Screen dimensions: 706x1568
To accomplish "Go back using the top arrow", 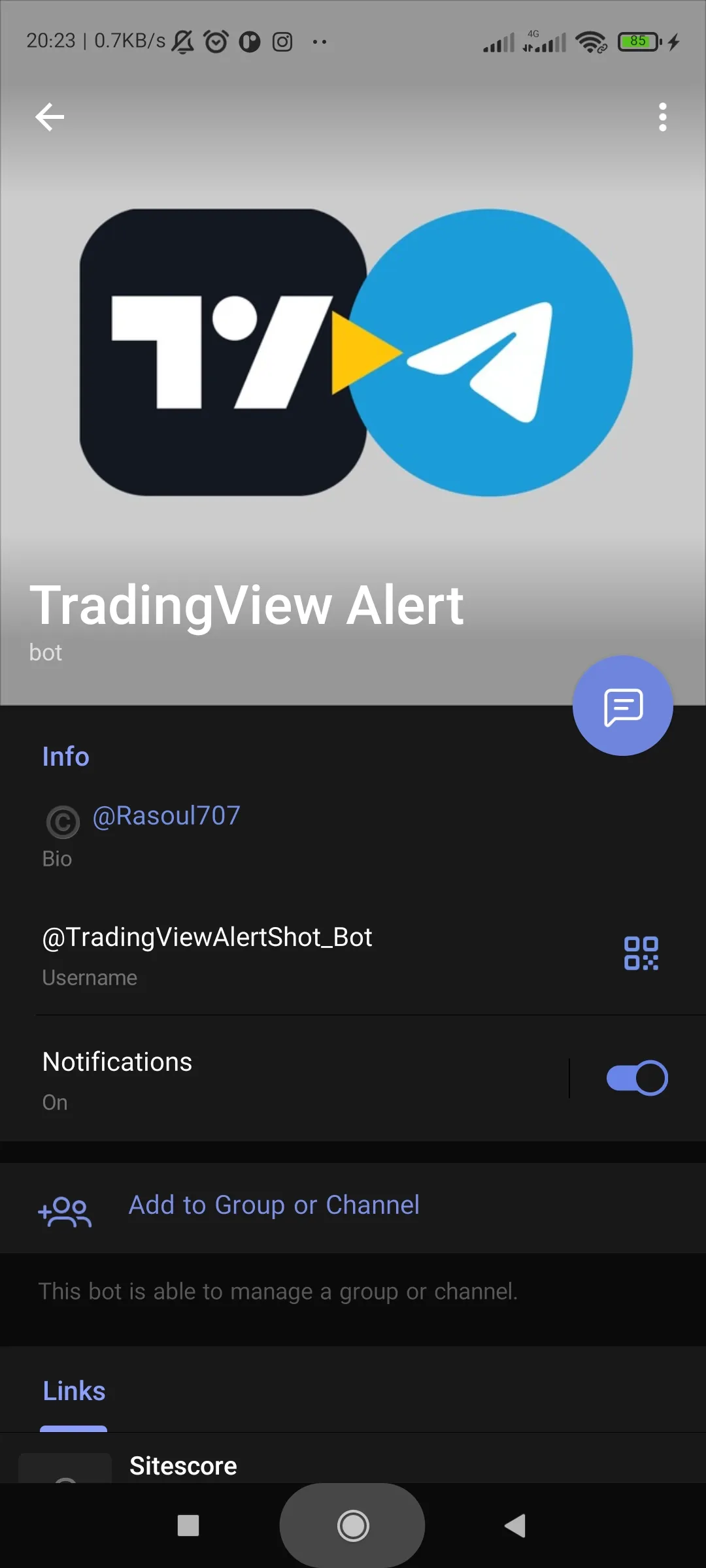I will coord(50,118).
